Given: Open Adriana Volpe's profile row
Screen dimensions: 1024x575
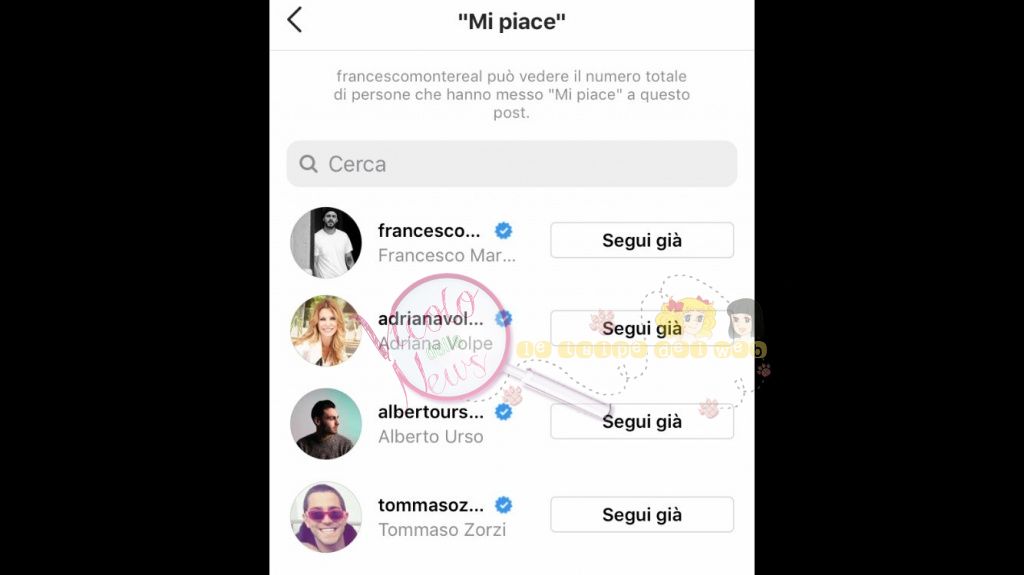Looking at the screenshot, I should [x=433, y=331].
